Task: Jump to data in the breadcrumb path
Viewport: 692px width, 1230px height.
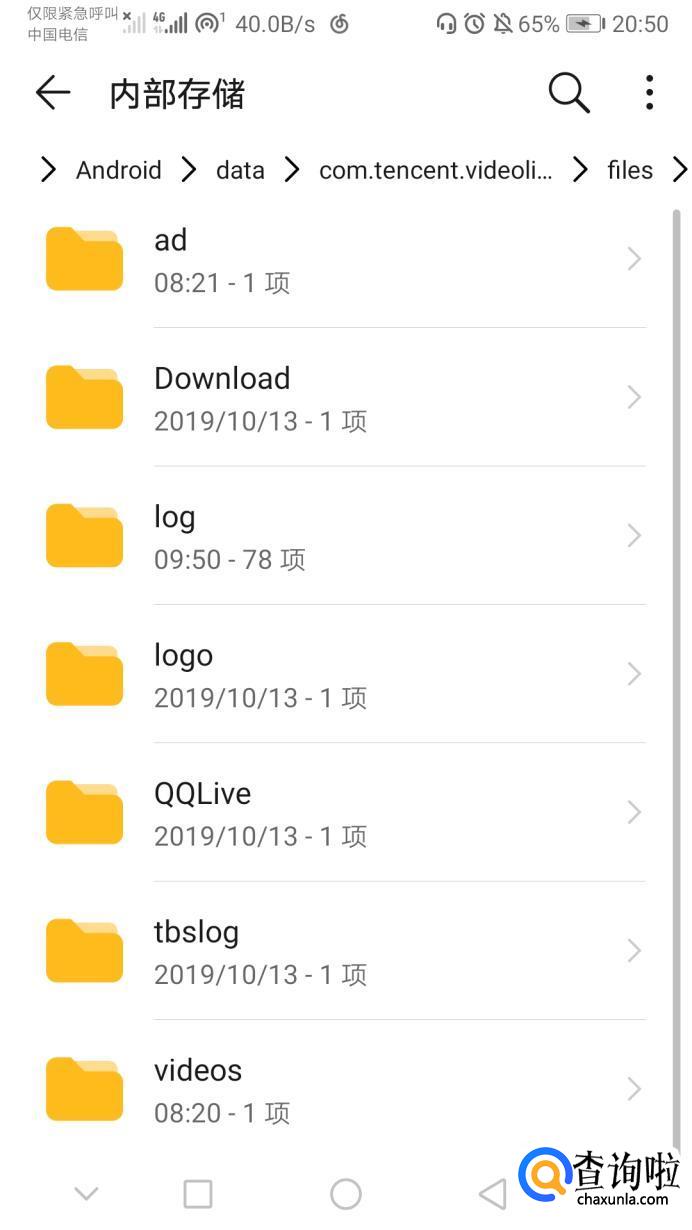Action: pyautogui.click(x=240, y=170)
